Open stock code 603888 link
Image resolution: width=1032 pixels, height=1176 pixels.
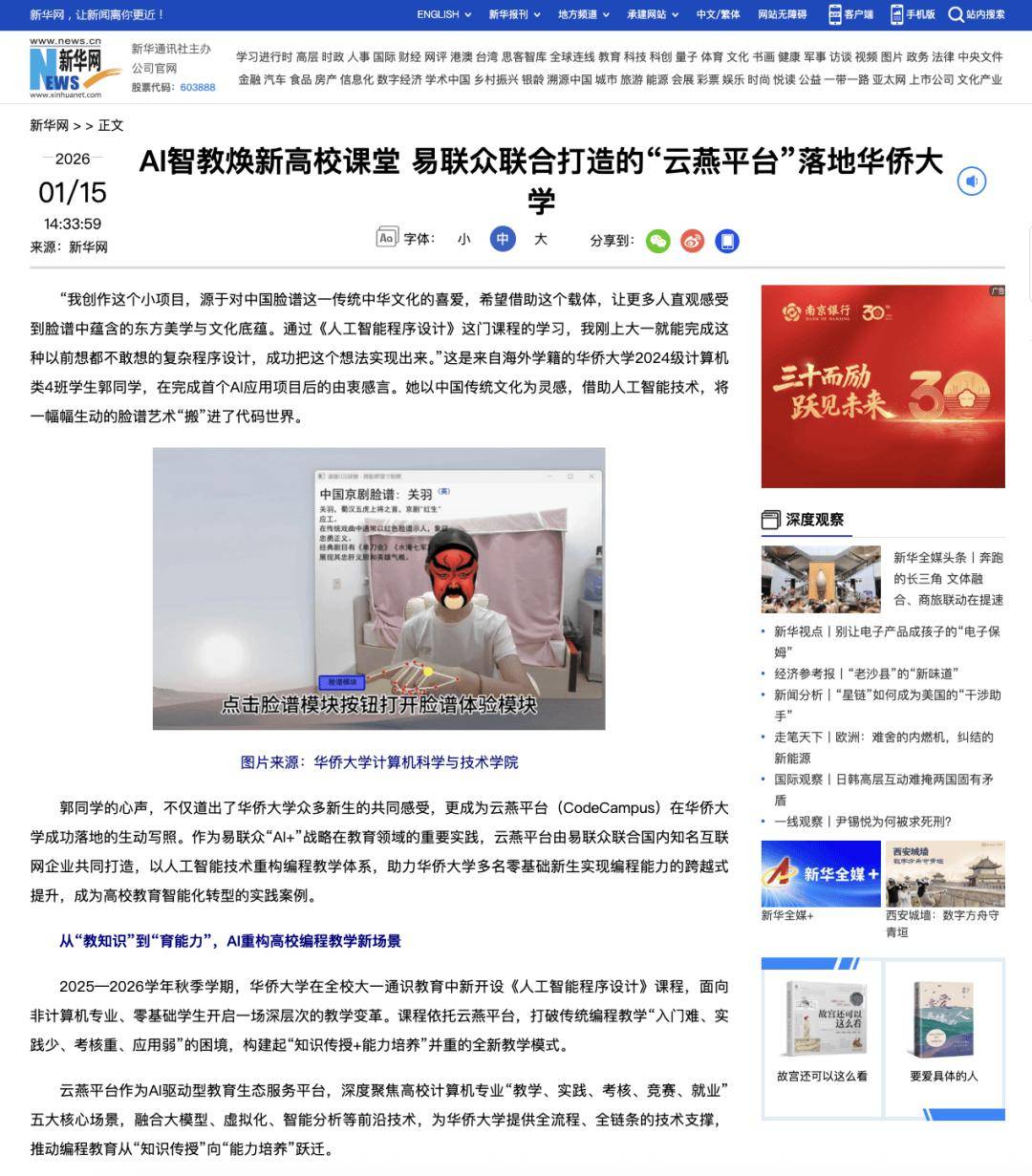click(x=197, y=87)
